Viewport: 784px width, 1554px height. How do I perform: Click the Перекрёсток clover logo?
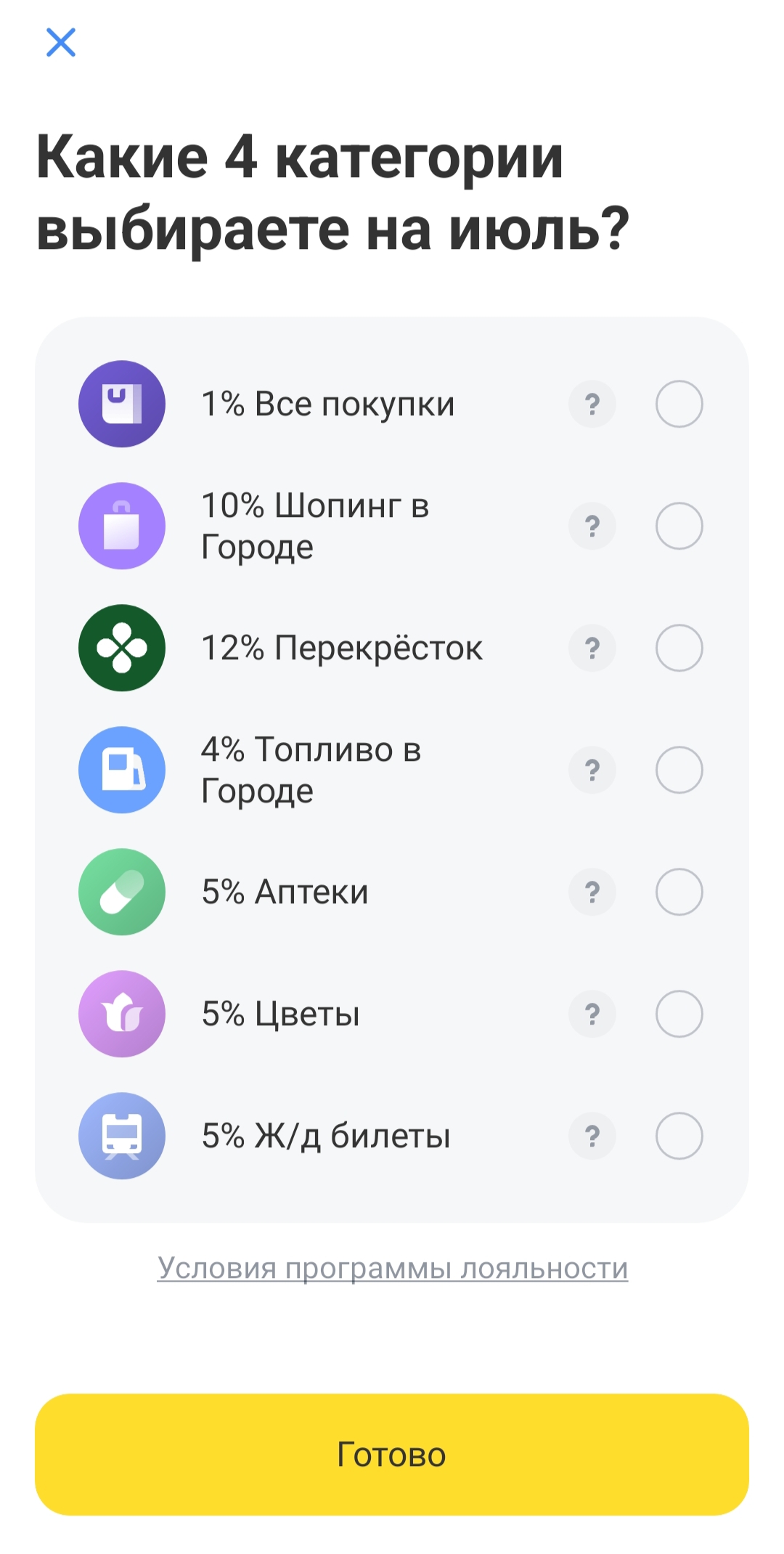click(121, 648)
